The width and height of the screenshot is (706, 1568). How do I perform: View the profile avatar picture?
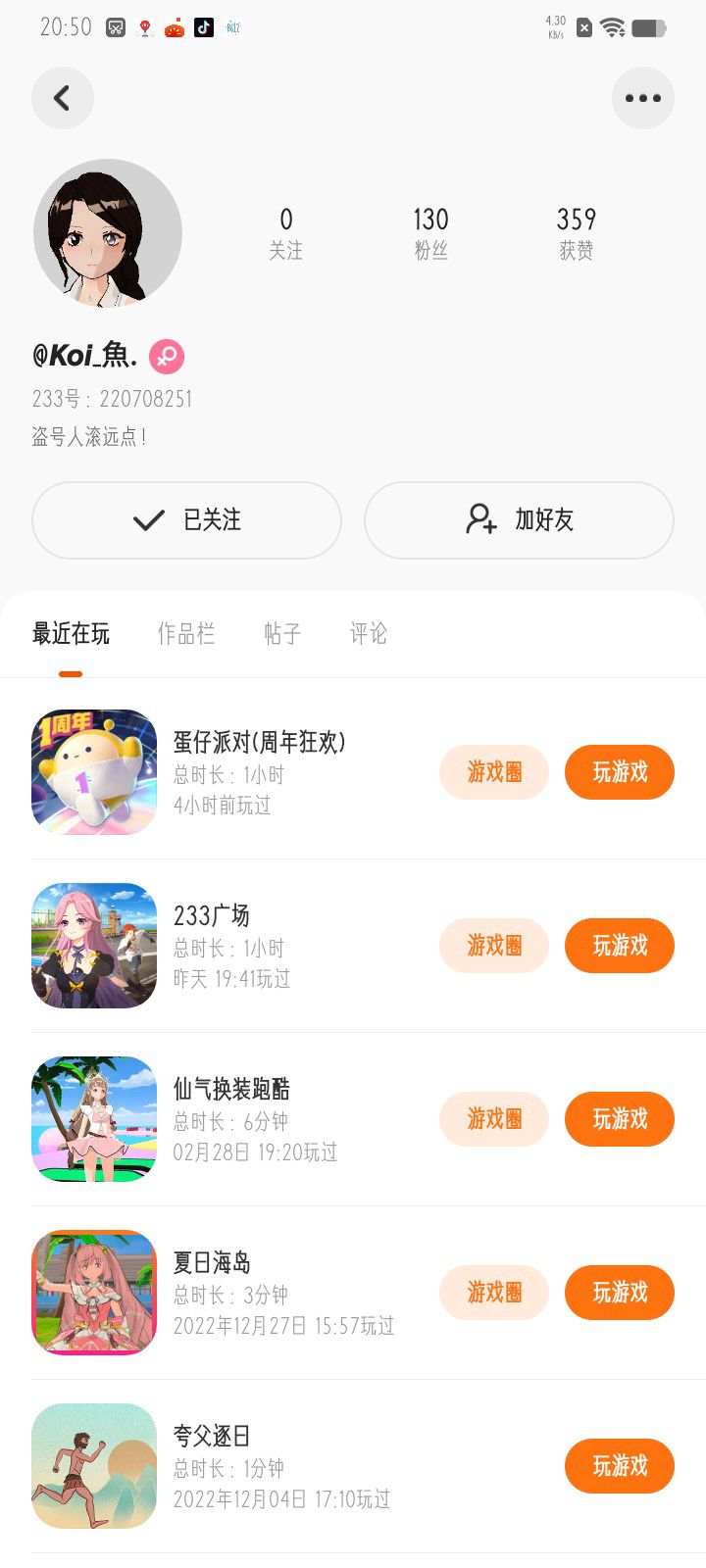(x=108, y=233)
